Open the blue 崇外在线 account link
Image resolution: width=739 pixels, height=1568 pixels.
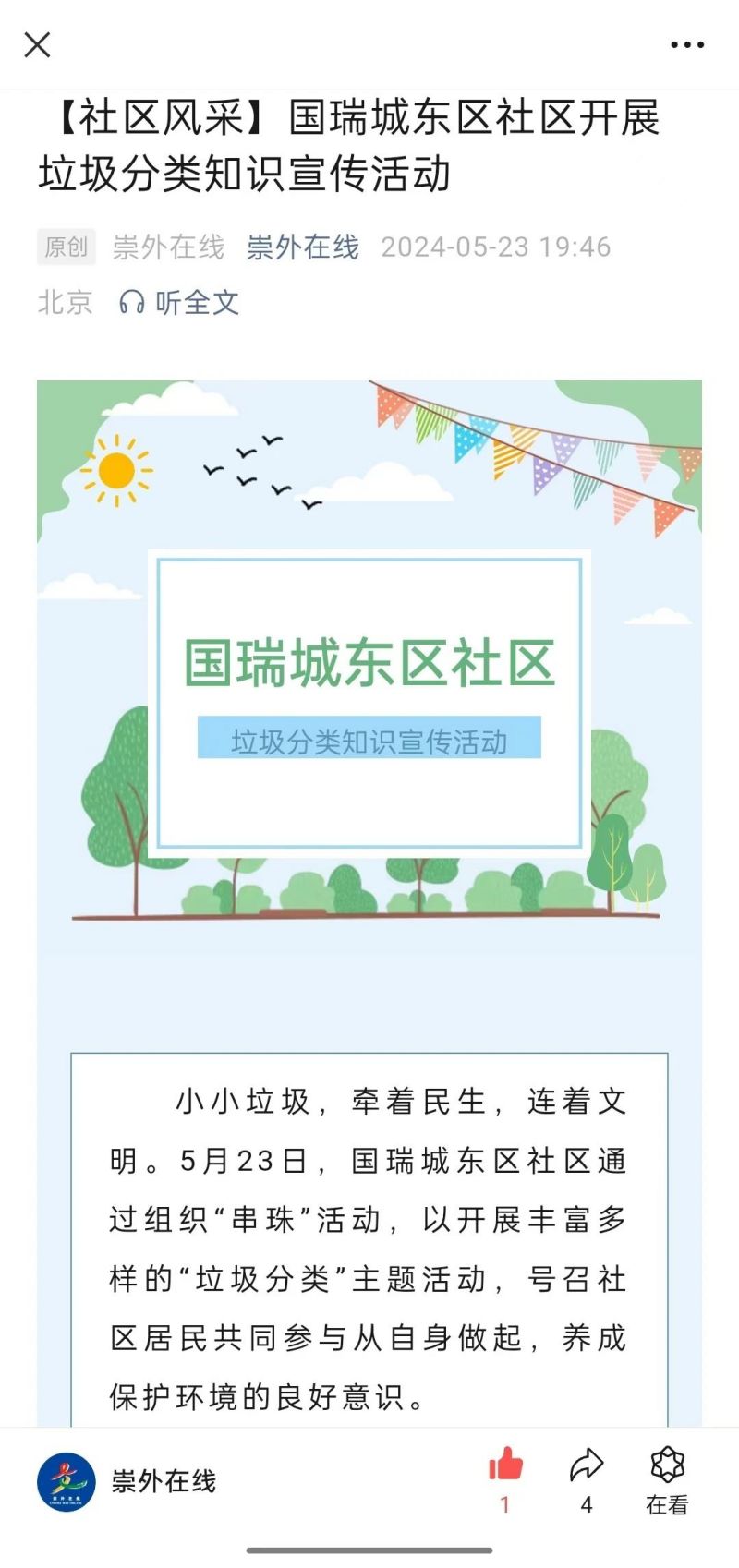pyautogui.click(x=302, y=247)
